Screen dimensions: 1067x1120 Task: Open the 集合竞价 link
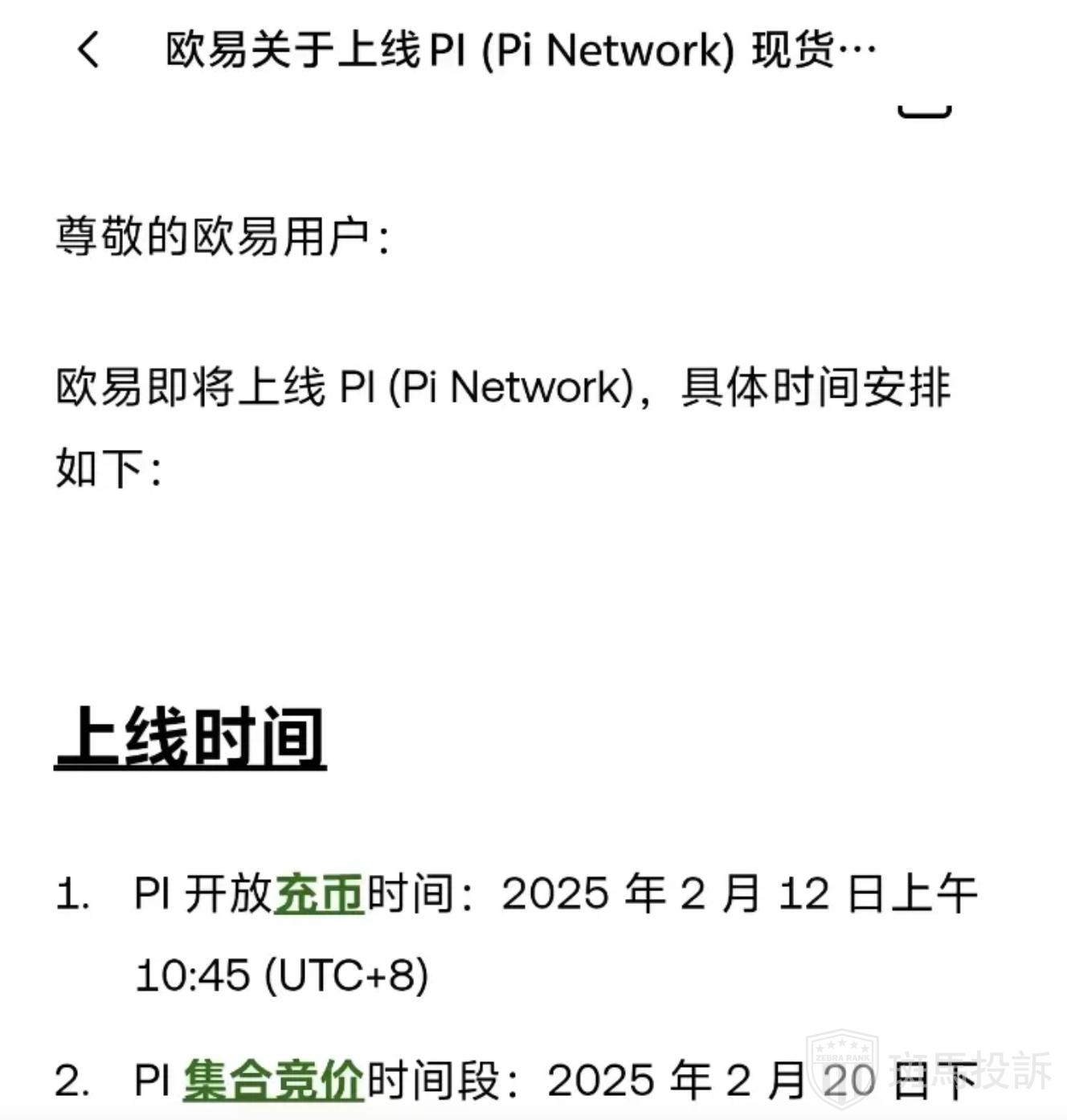(274, 1081)
